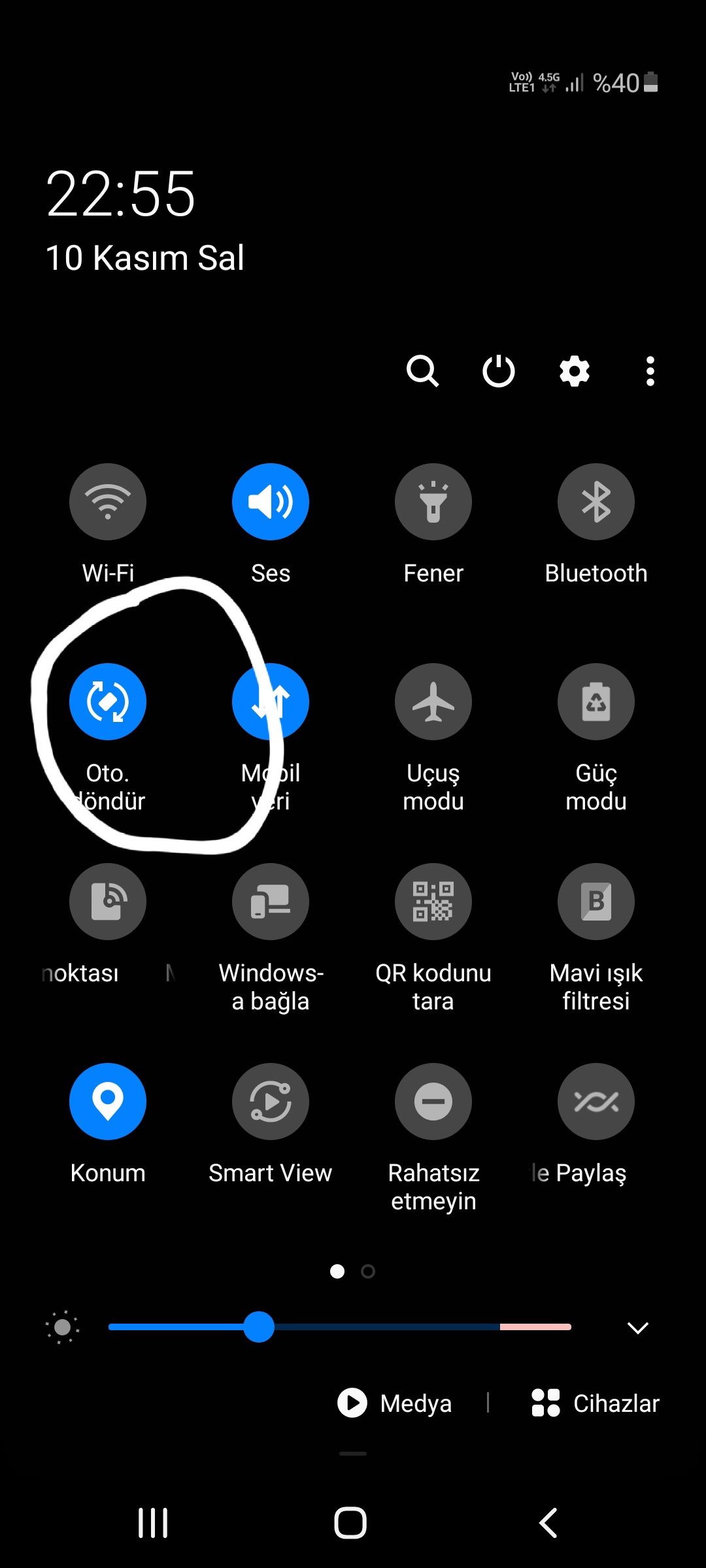Tap the Windows'a bağla tile
The height and width of the screenshot is (1568, 706).
click(271, 902)
